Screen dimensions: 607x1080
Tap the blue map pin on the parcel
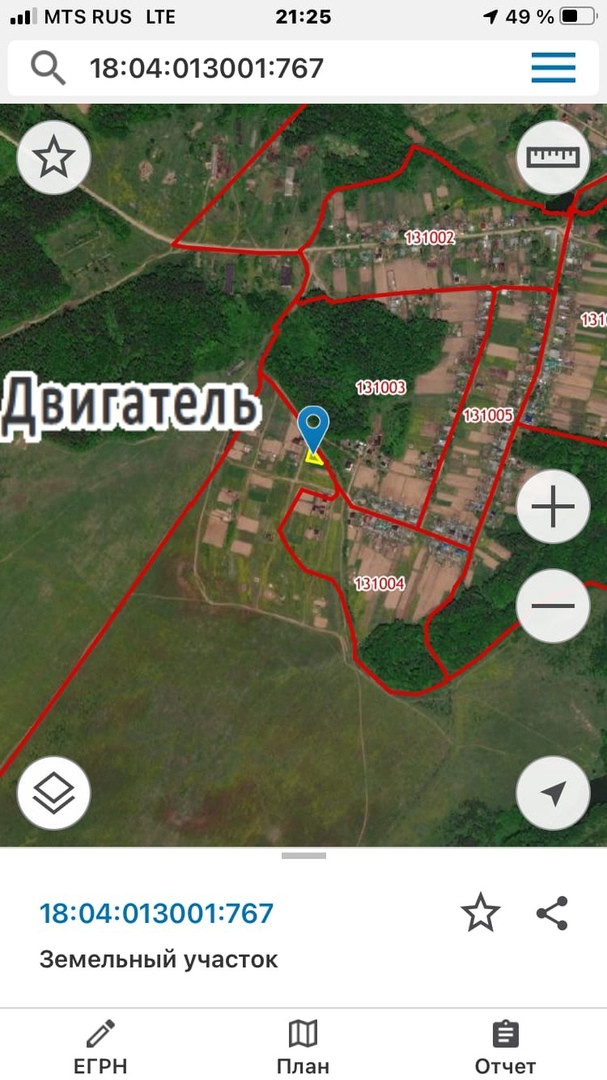click(x=314, y=428)
